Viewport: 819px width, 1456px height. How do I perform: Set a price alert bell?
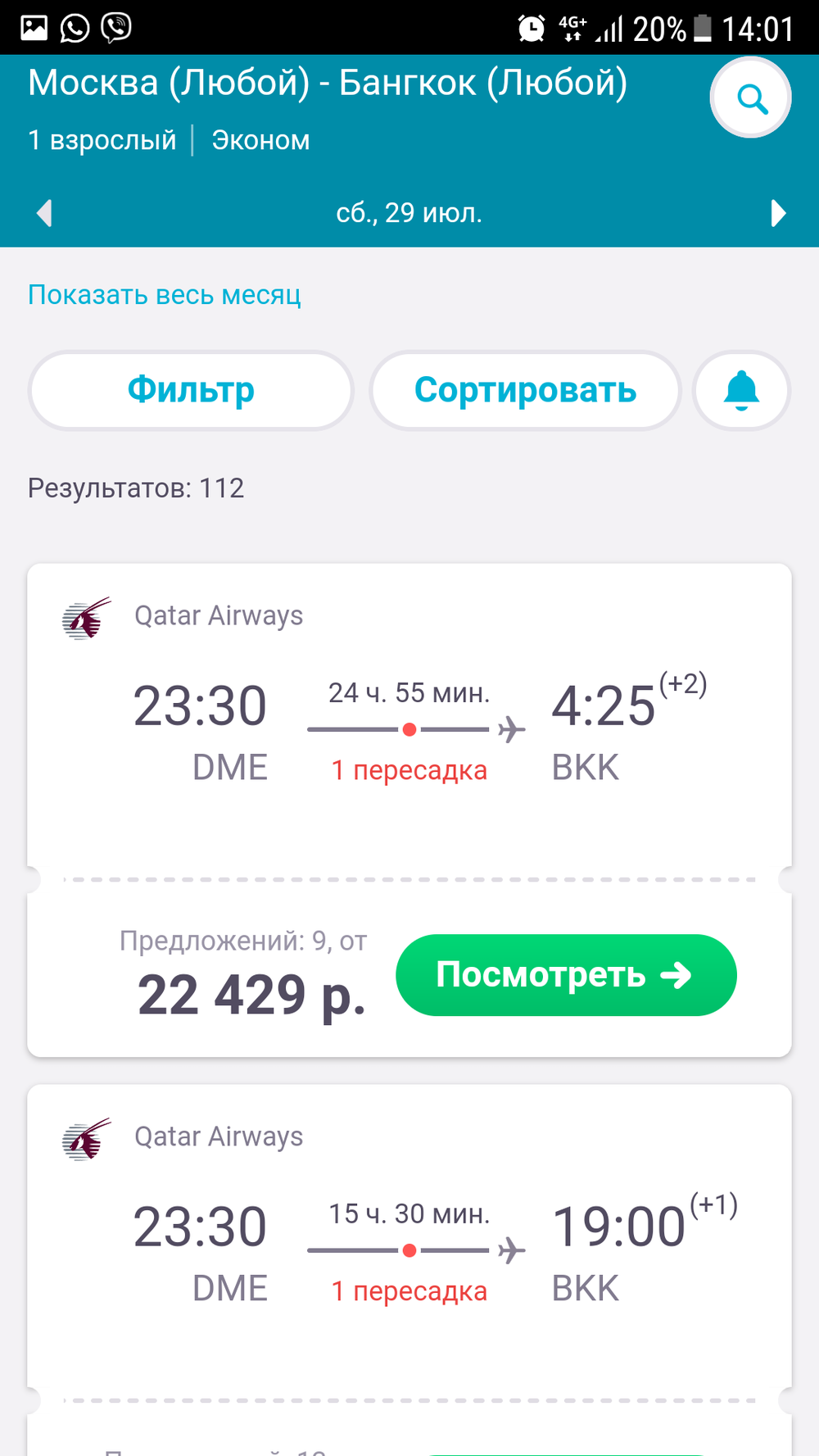click(x=741, y=391)
